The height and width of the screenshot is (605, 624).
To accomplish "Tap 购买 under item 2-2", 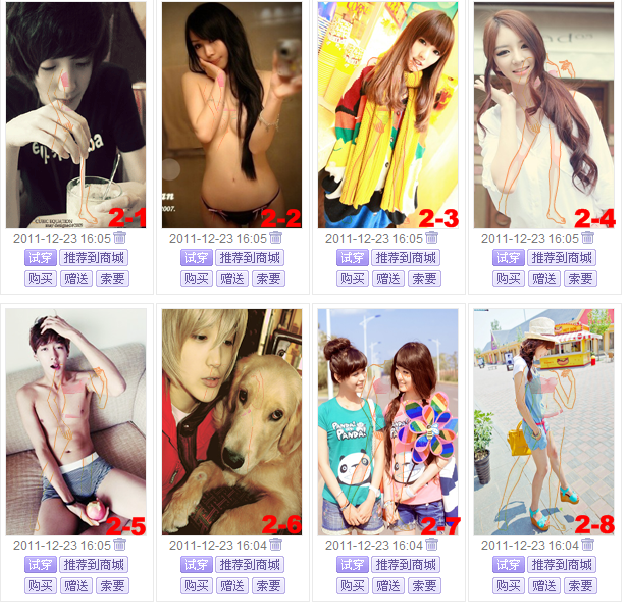I will [196, 279].
